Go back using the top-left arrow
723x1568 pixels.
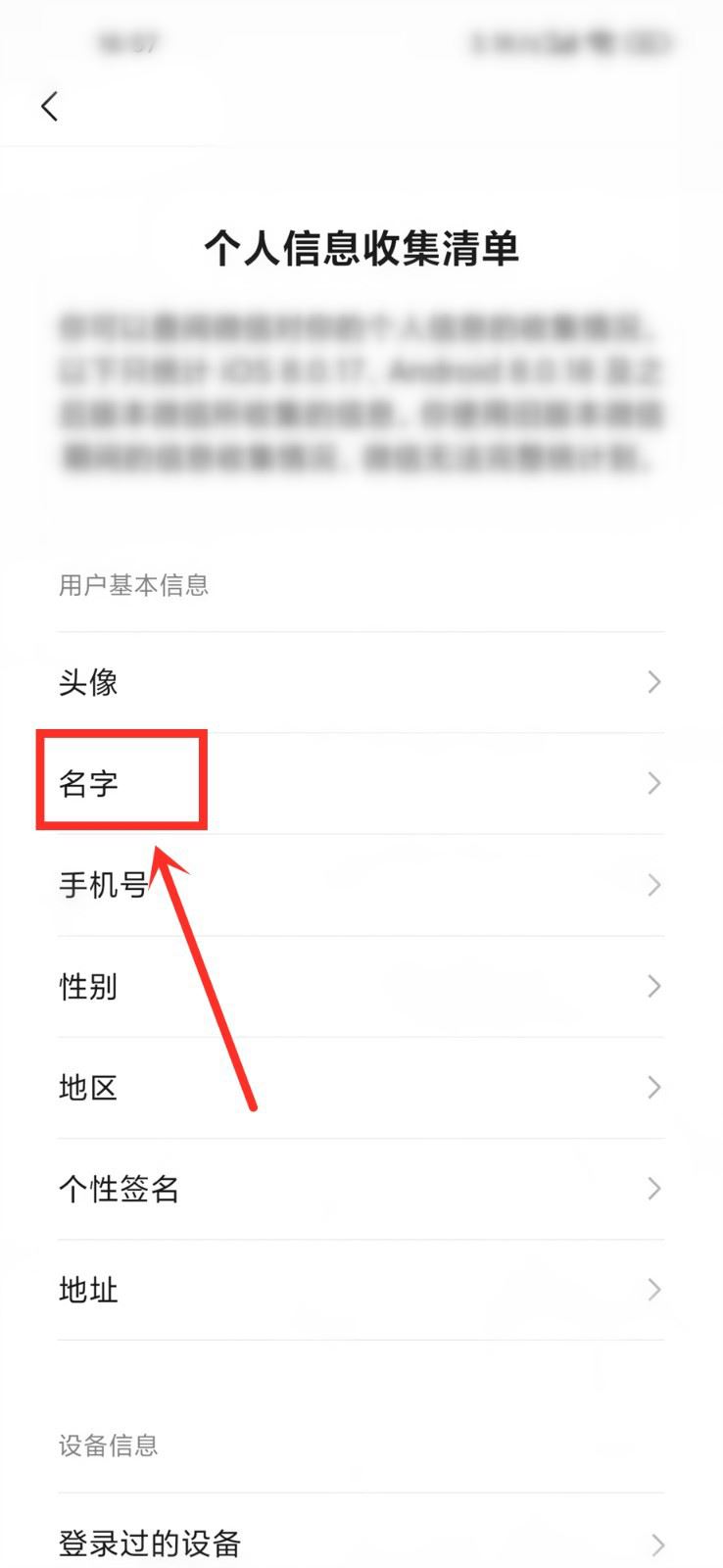(x=50, y=106)
